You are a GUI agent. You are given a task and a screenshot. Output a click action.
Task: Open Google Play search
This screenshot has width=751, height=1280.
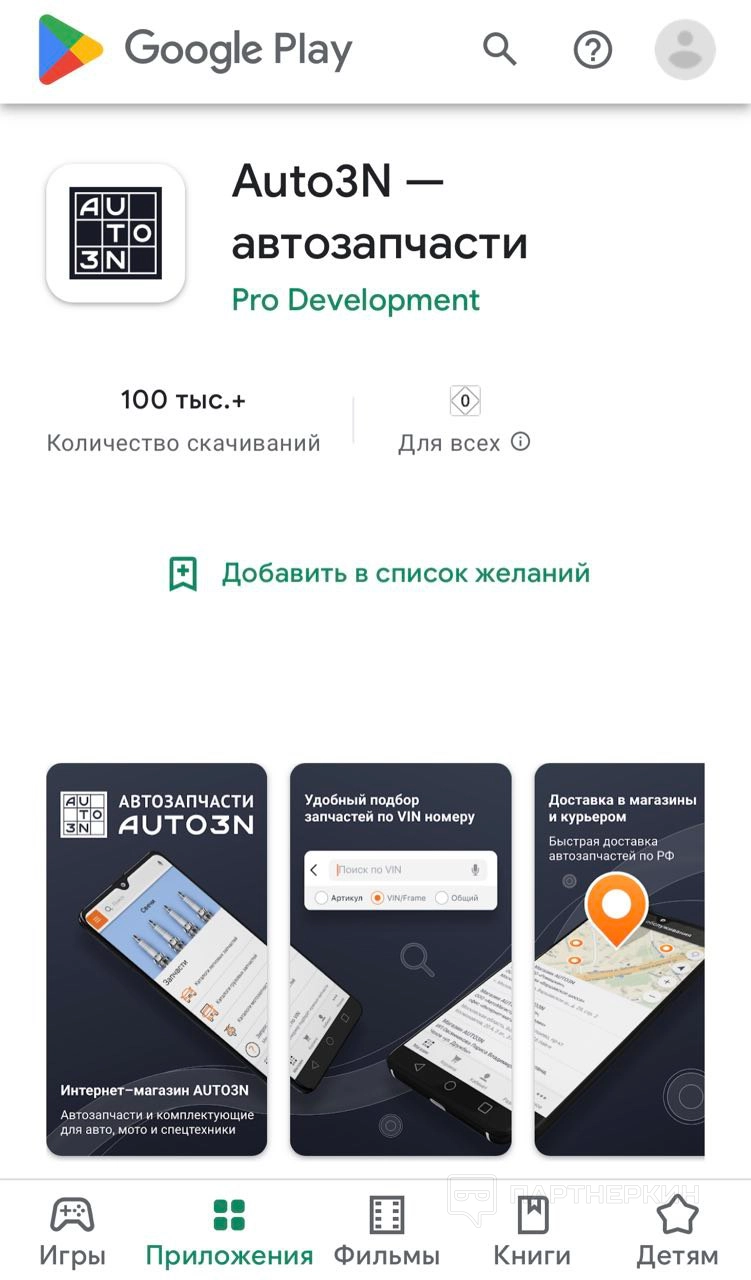click(499, 49)
